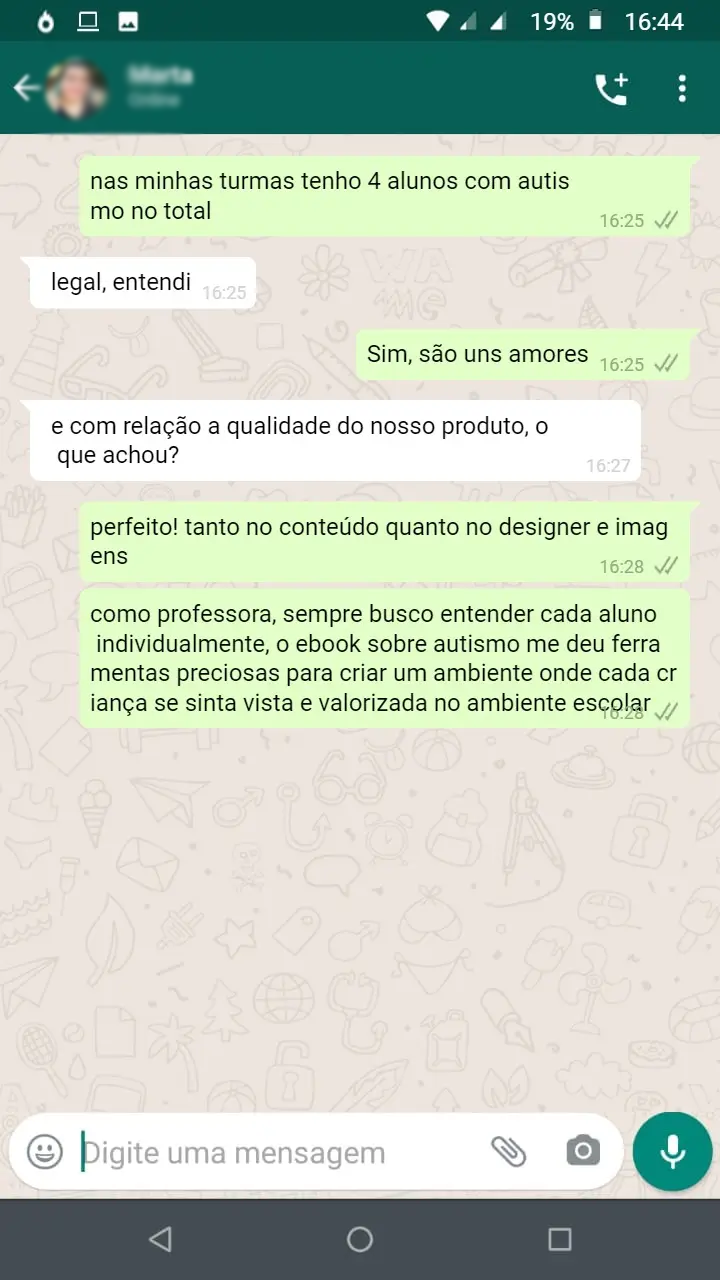Tap the green microphone button
This screenshot has height=1280, width=720.
tap(672, 1152)
